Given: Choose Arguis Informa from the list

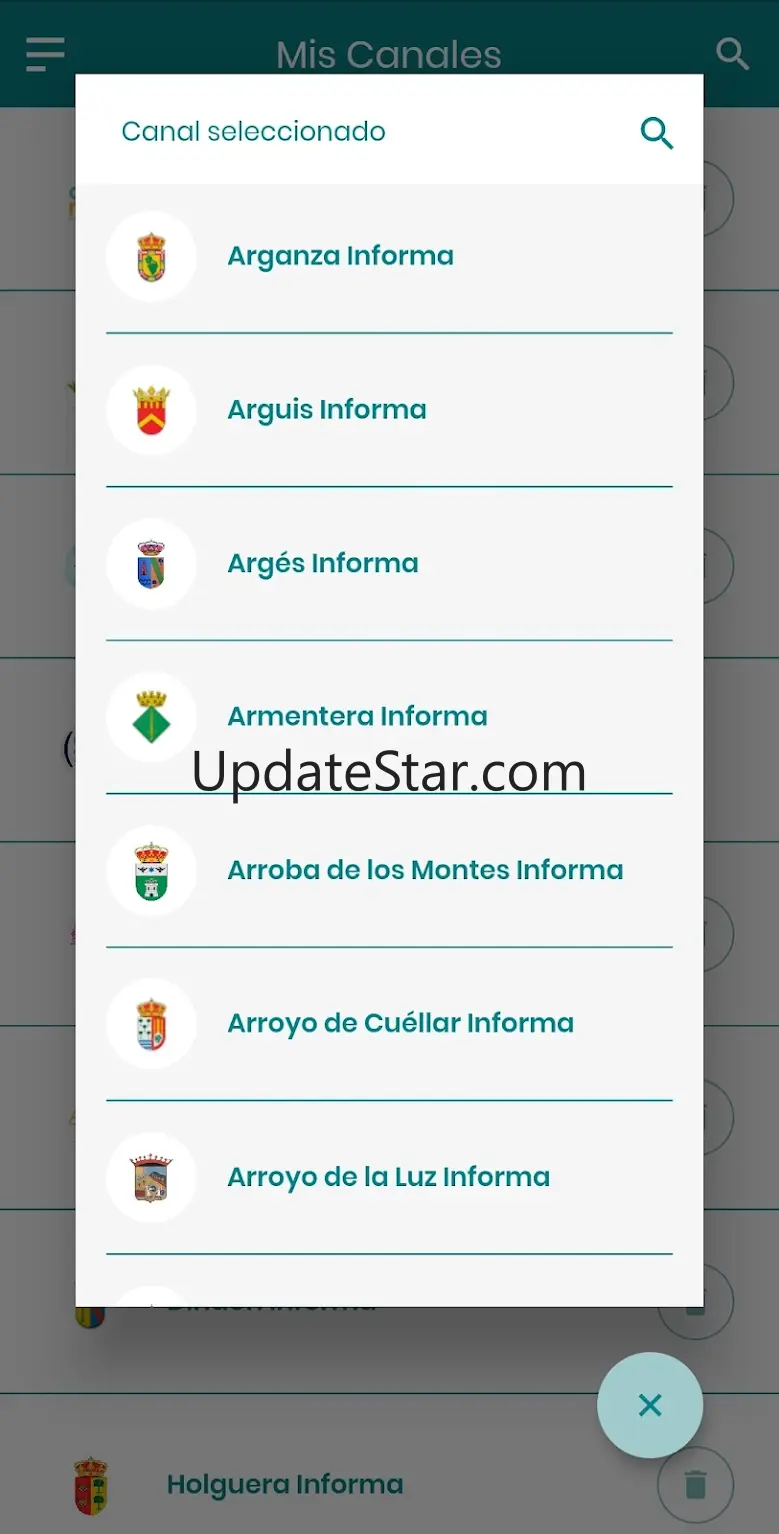Looking at the screenshot, I should coord(389,410).
